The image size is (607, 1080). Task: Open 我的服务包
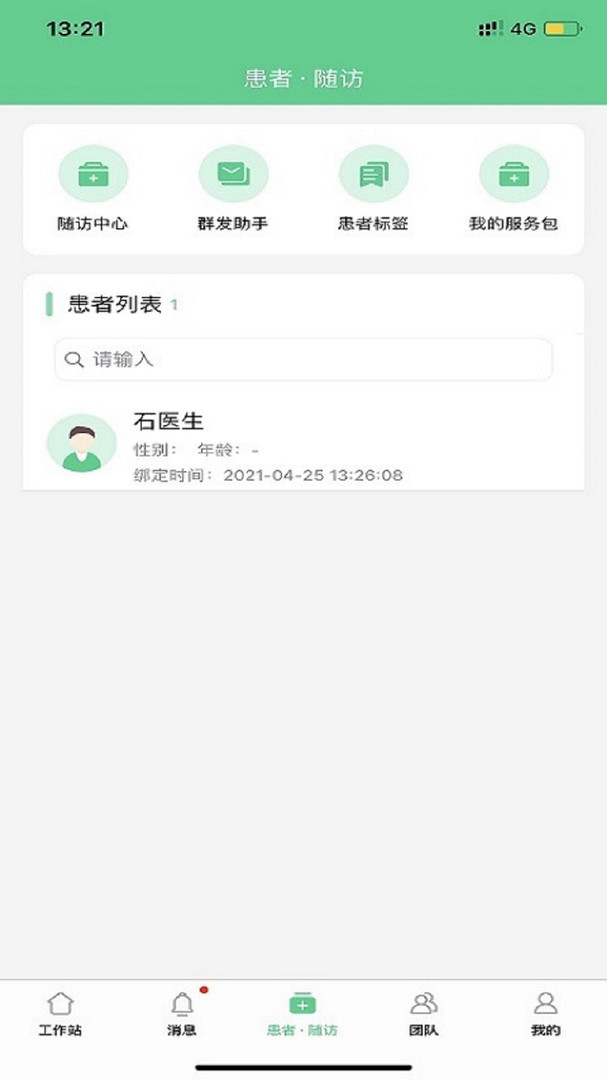click(513, 189)
